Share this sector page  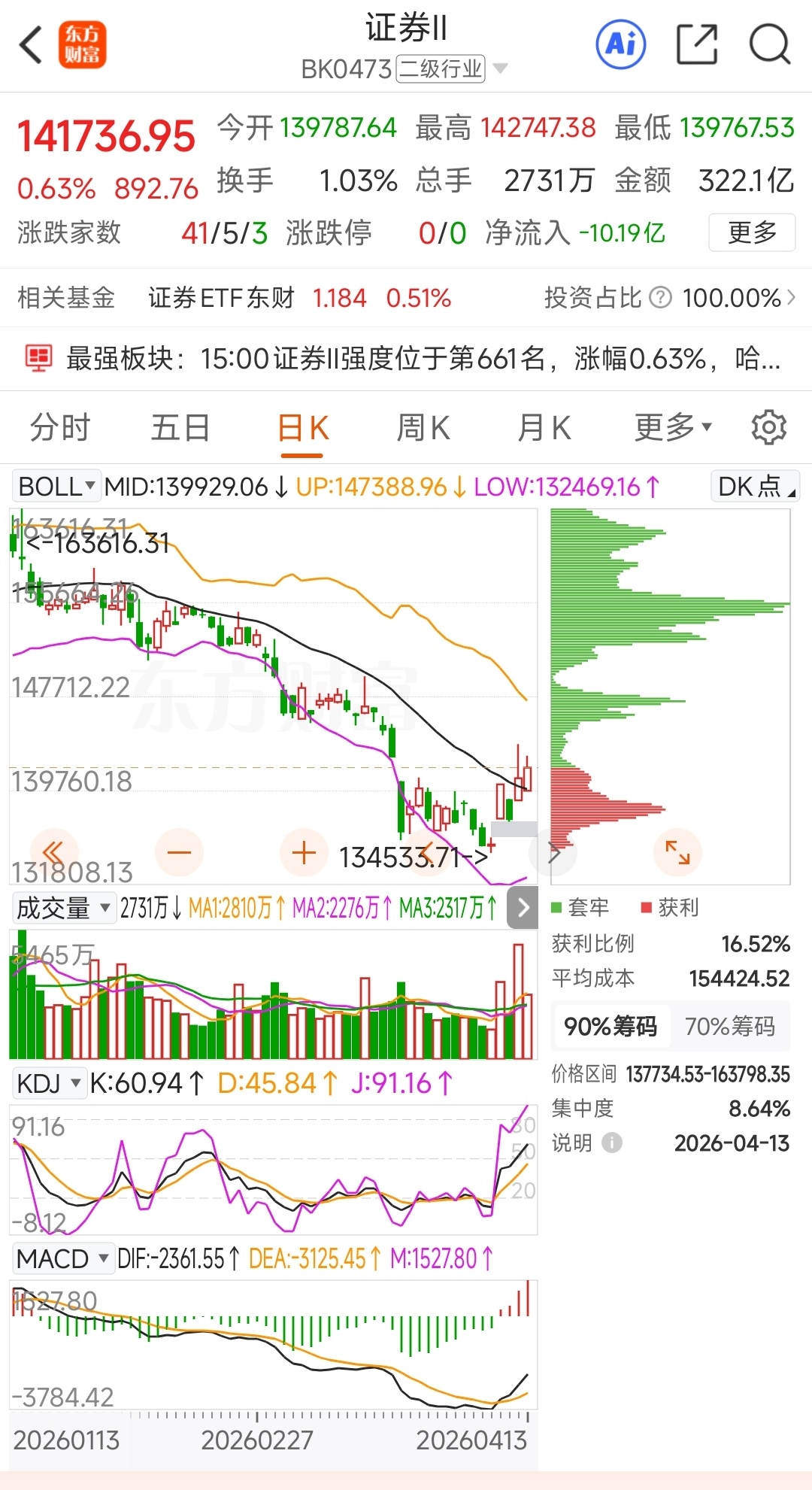tap(697, 44)
